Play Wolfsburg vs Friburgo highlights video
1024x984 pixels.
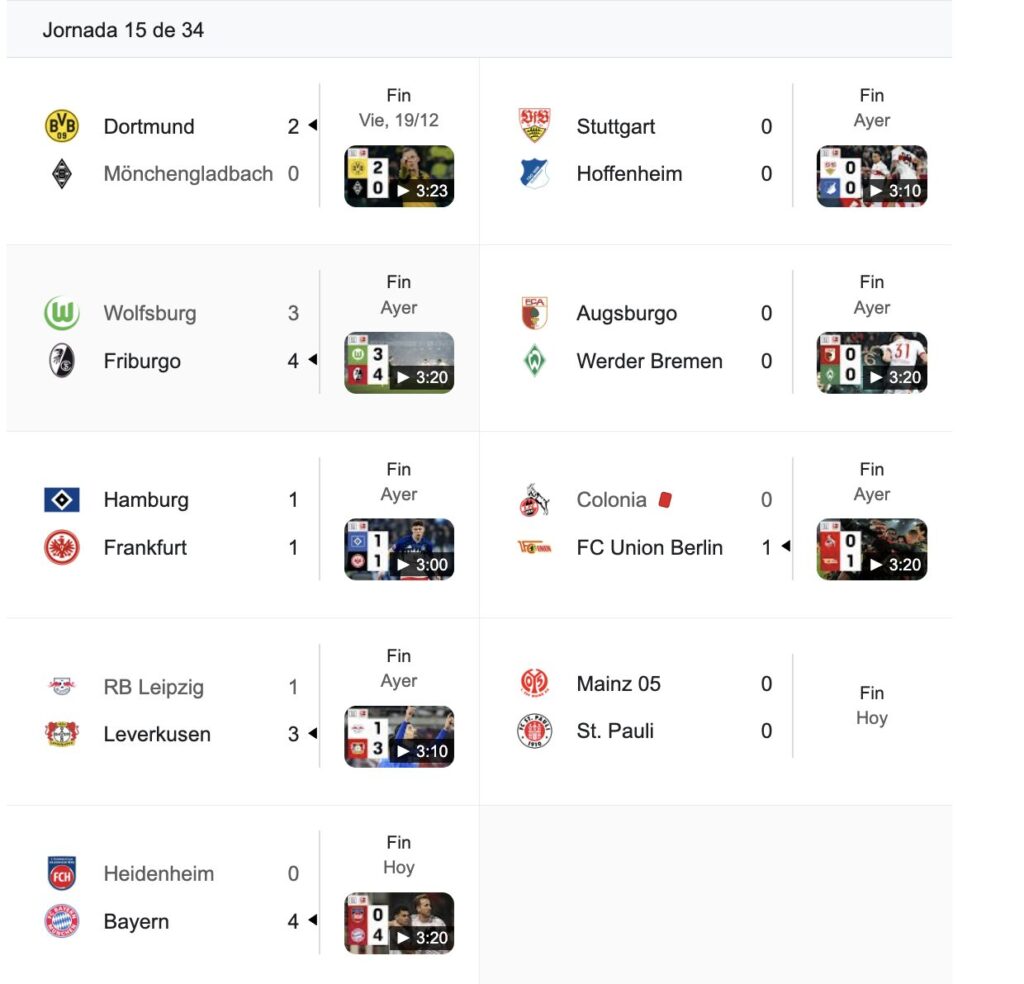398,363
